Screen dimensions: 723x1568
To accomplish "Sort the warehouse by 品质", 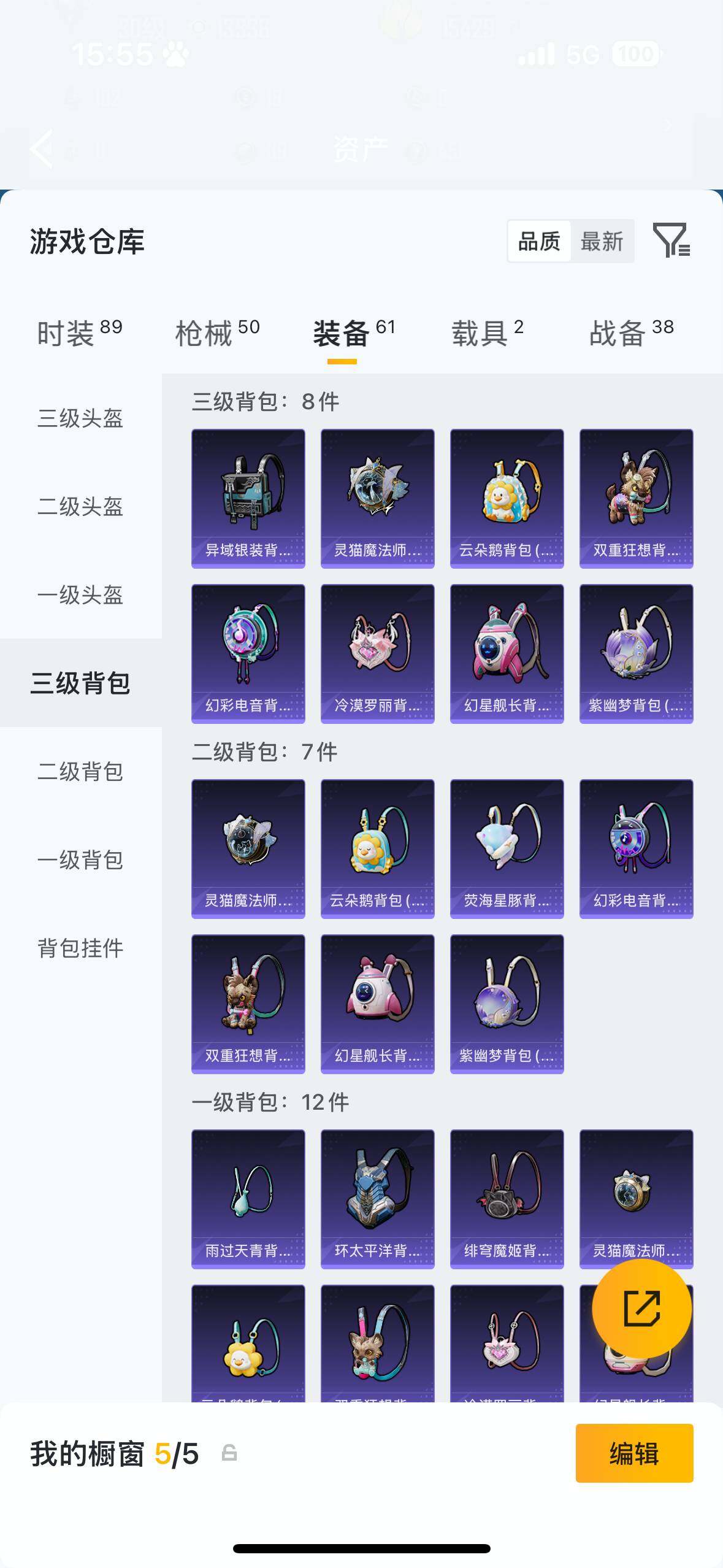I will click(x=539, y=242).
